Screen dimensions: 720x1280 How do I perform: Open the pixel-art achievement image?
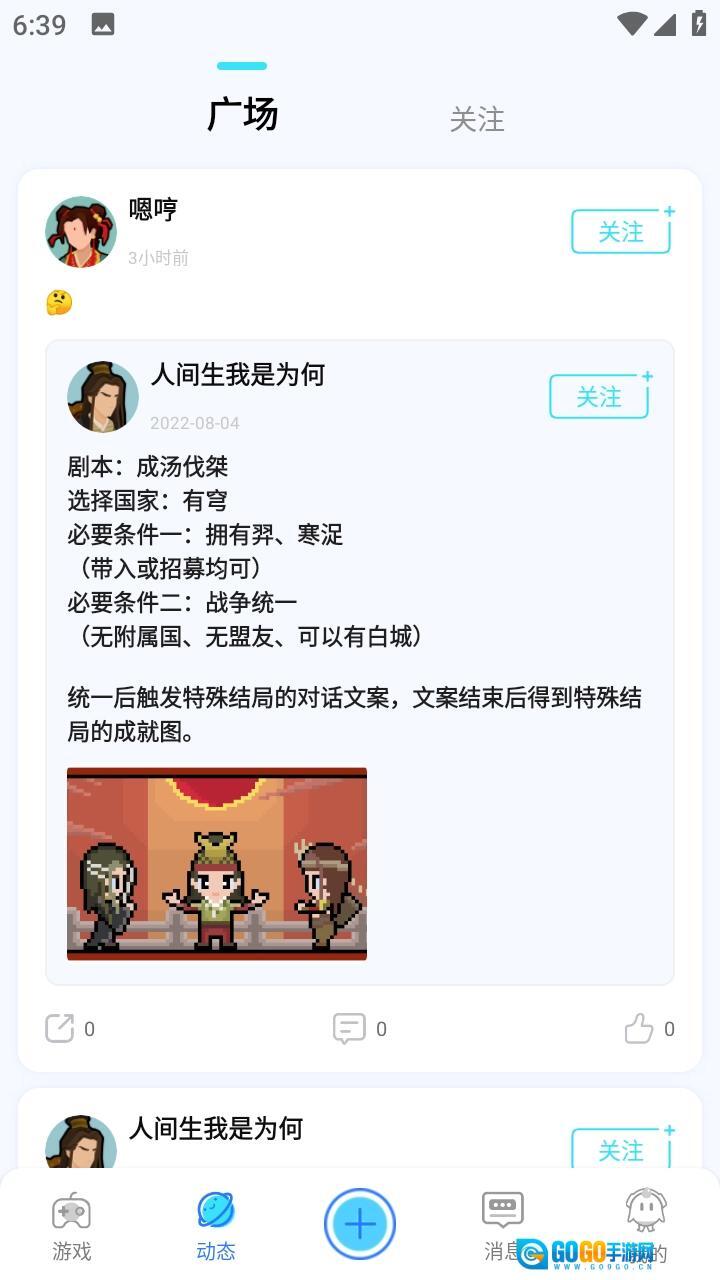tap(217, 864)
